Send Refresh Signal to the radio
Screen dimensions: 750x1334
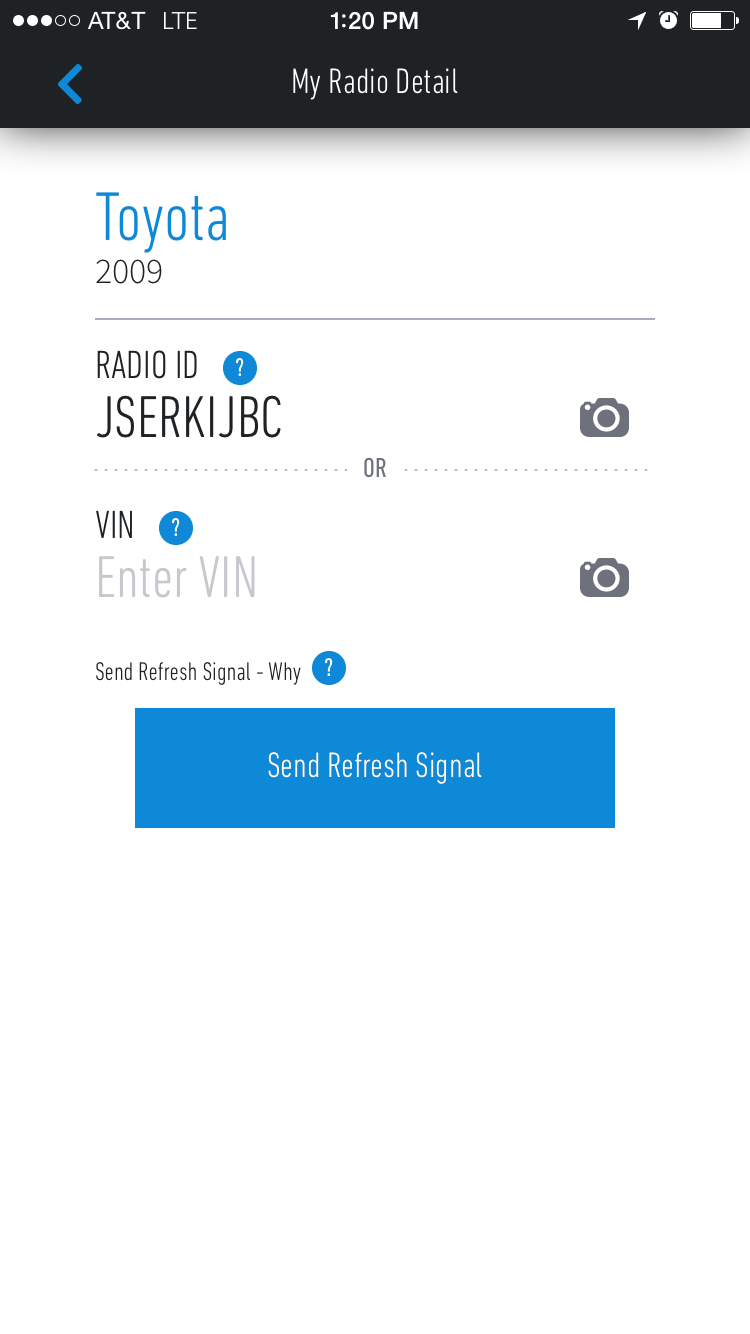pyautogui.click(x=375, y=767)
